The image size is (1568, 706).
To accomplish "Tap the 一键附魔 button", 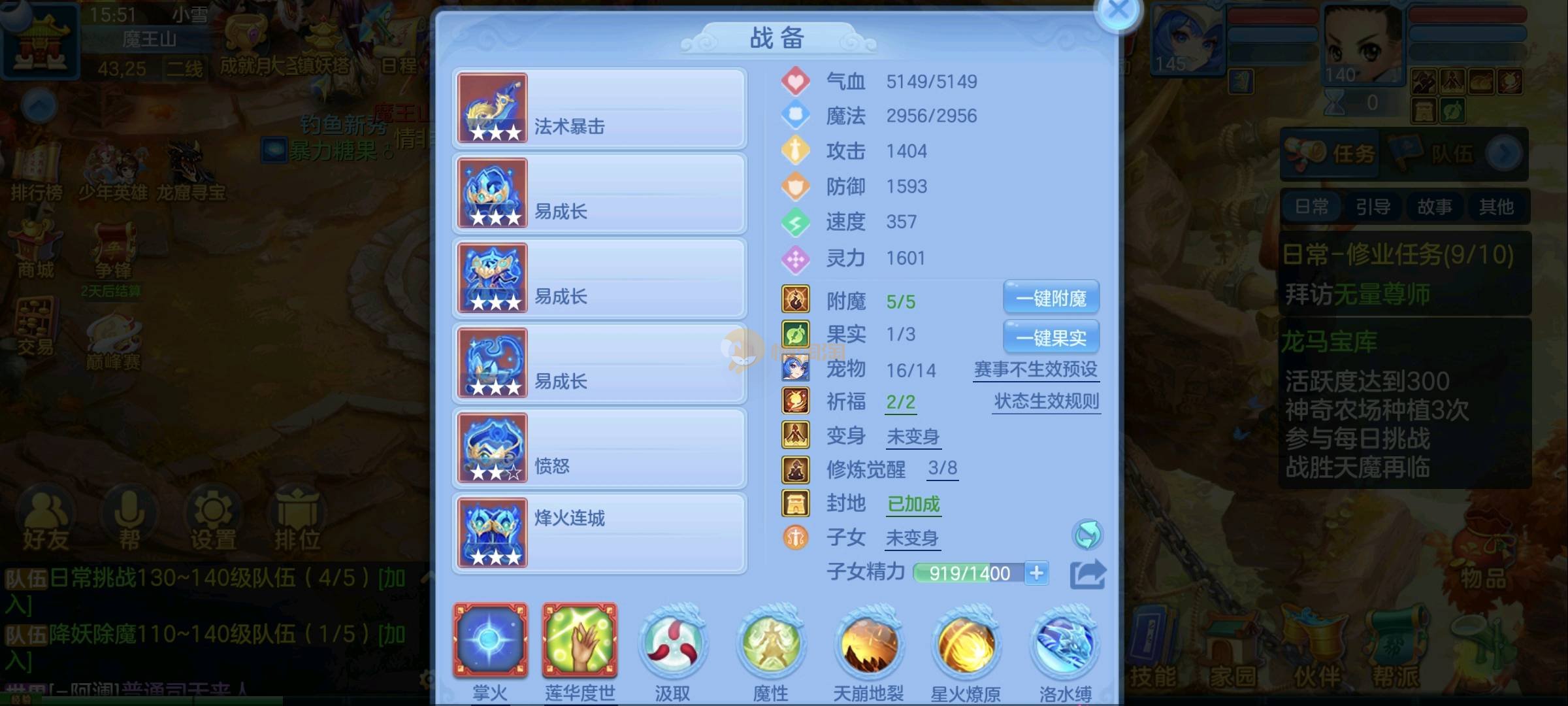I will 1051,299.
